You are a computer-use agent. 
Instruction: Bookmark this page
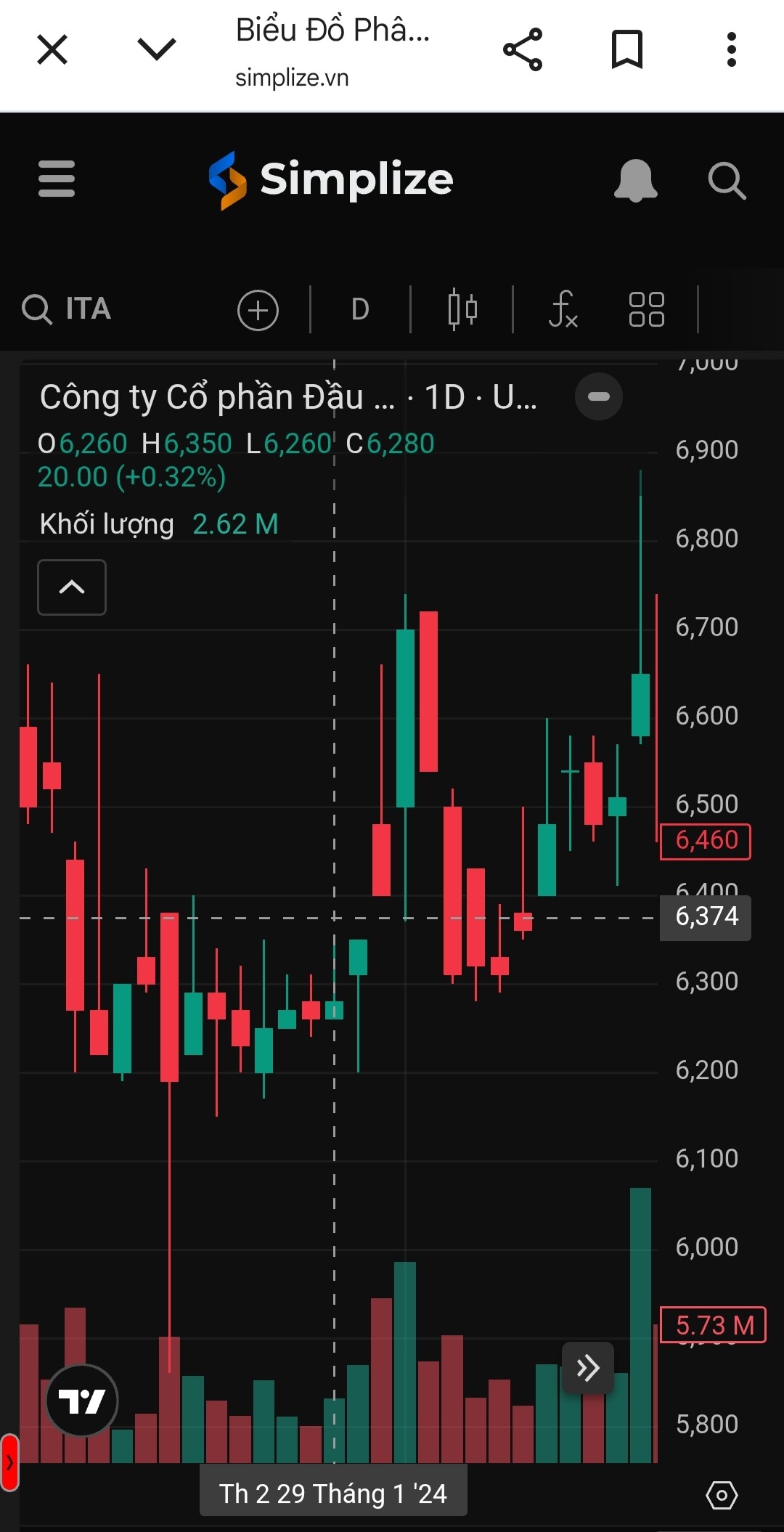tap(627, 50)
